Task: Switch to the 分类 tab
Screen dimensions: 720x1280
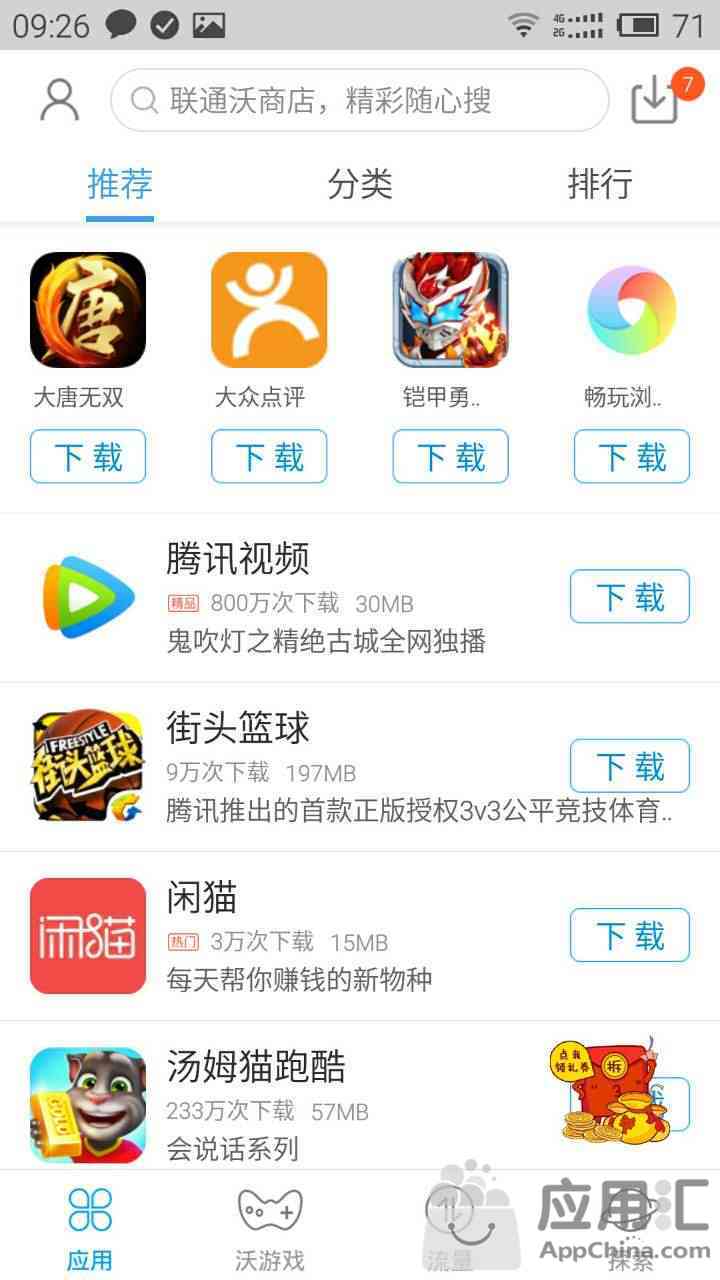Action: coord(359,184)
